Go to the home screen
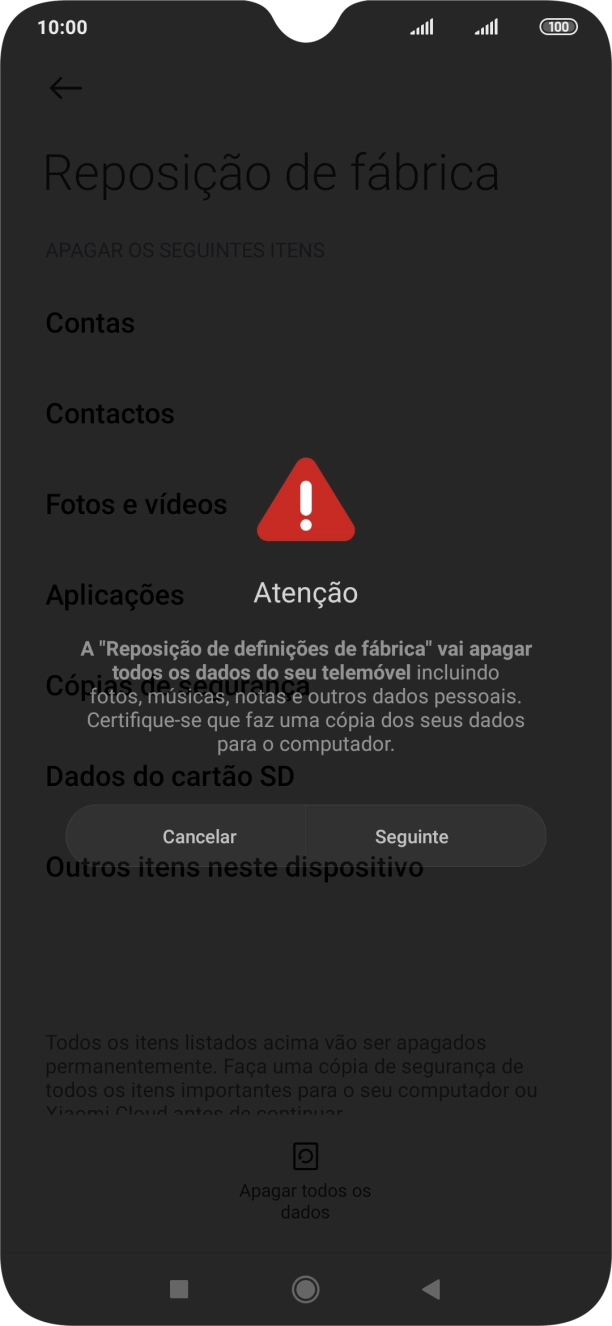Image resolution: width=612 pixels, height=1326 pixels. 306,1289
